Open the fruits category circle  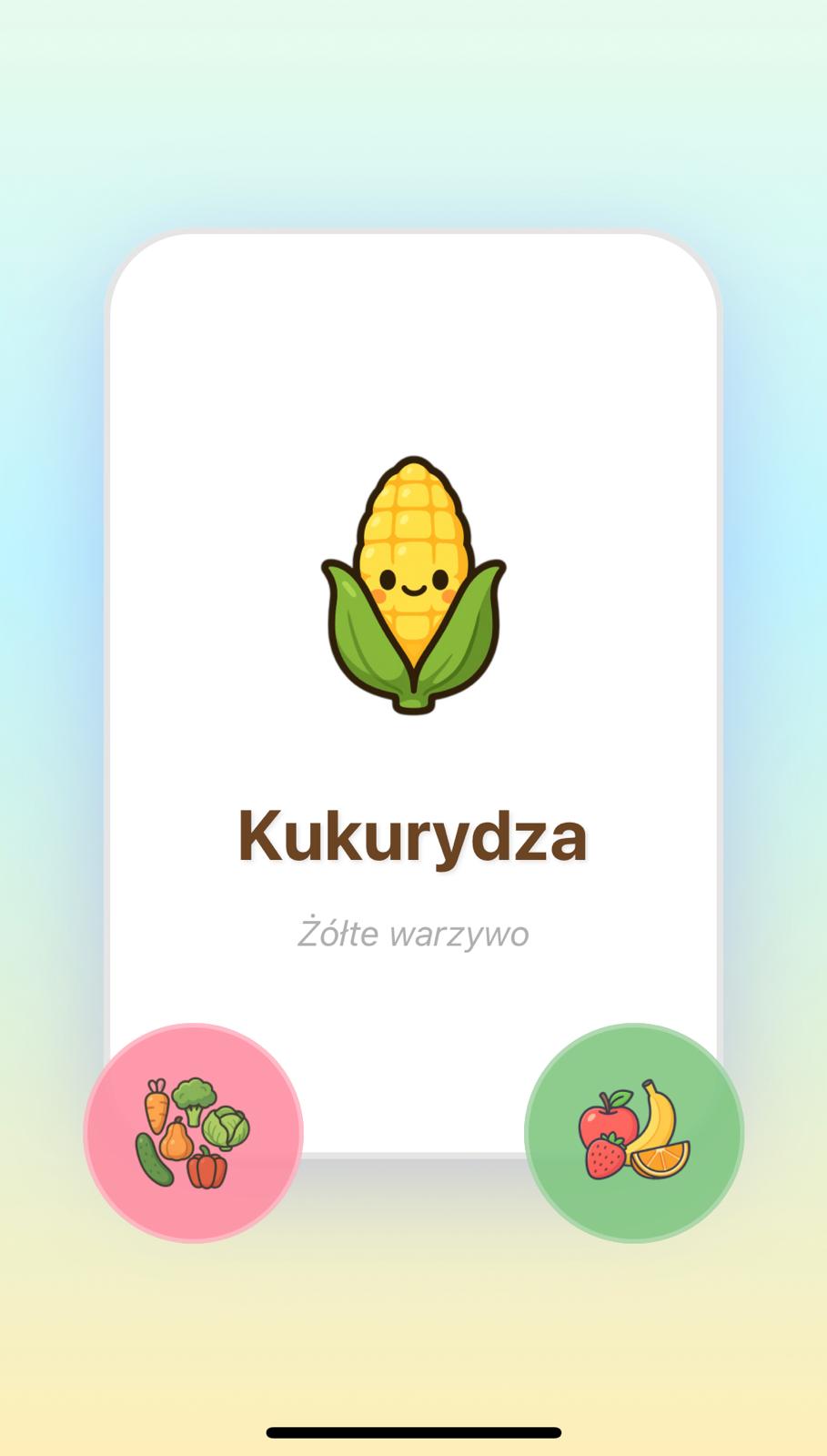tap(634, 1130)
